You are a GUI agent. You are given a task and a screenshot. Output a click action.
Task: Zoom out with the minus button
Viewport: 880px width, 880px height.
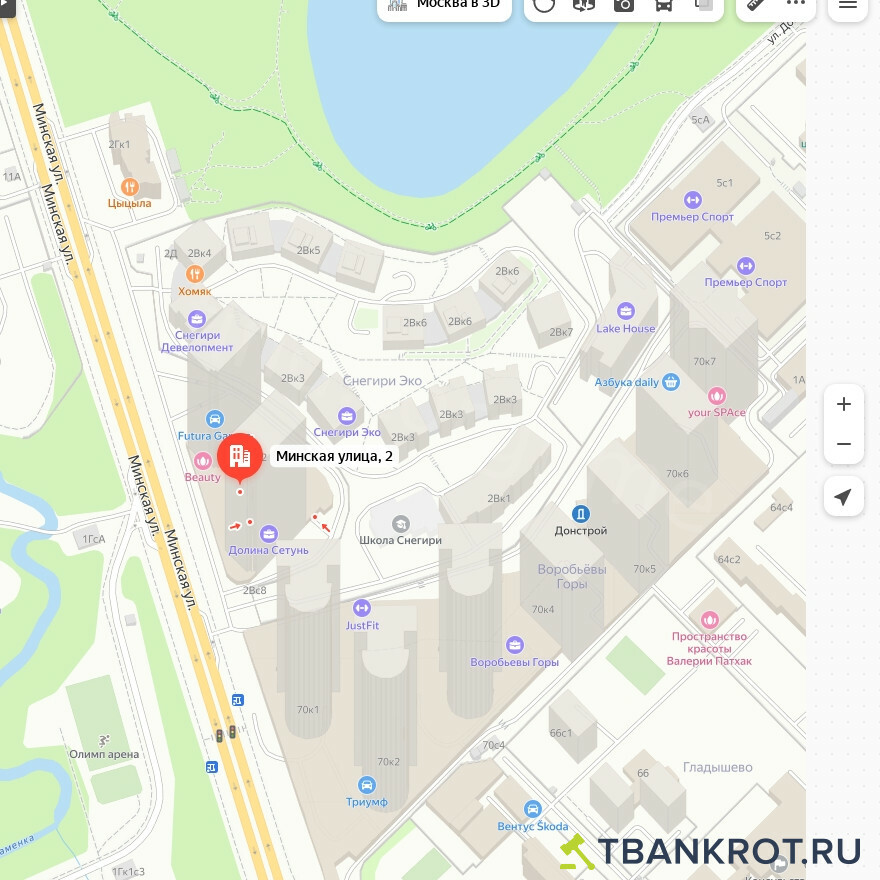pos(844,444)
